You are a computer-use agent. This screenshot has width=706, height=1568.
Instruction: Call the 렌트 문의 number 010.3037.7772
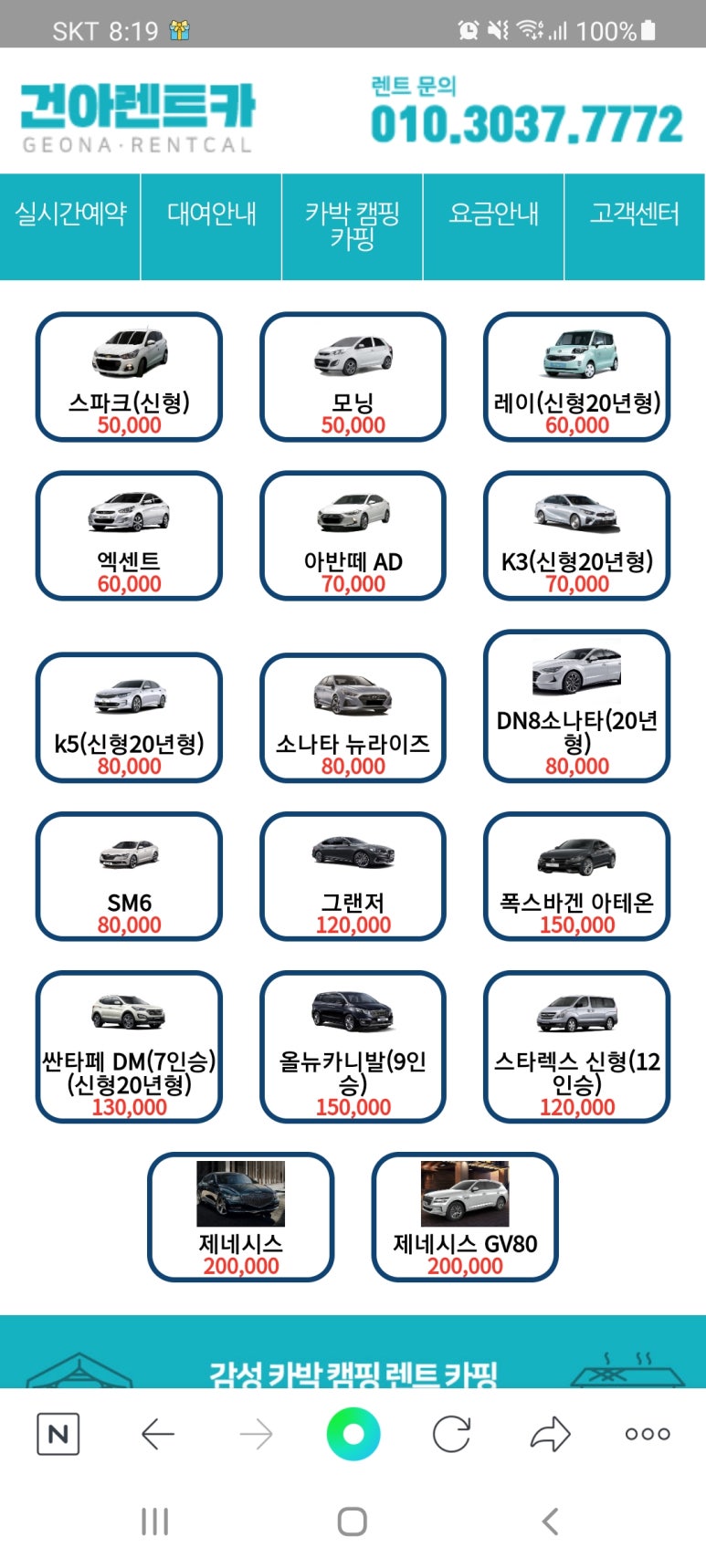[526, 124]
